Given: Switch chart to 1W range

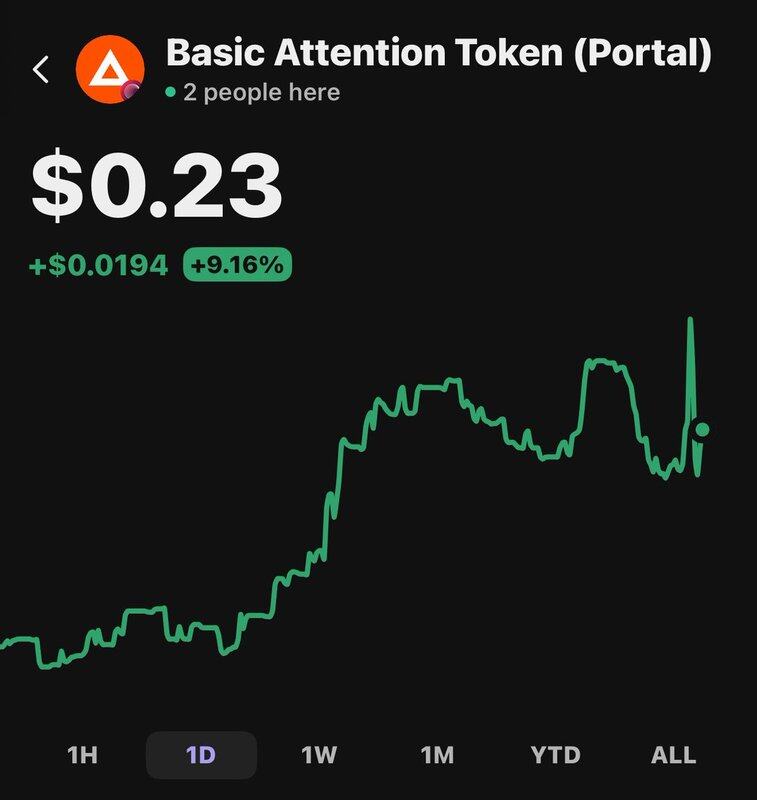Looking at the screenshot, I should [x=319, y=755].
